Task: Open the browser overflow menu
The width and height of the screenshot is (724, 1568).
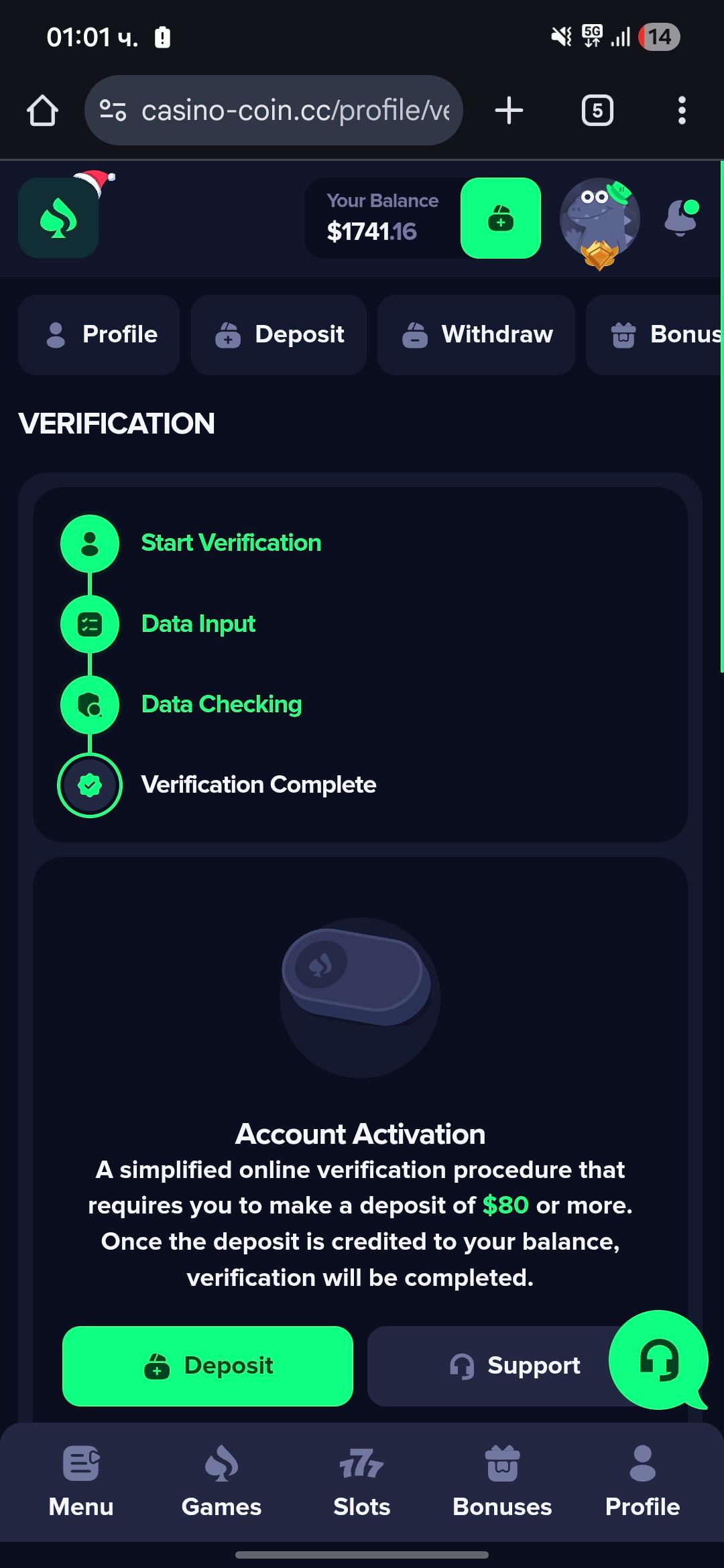Action: [681, 111]
